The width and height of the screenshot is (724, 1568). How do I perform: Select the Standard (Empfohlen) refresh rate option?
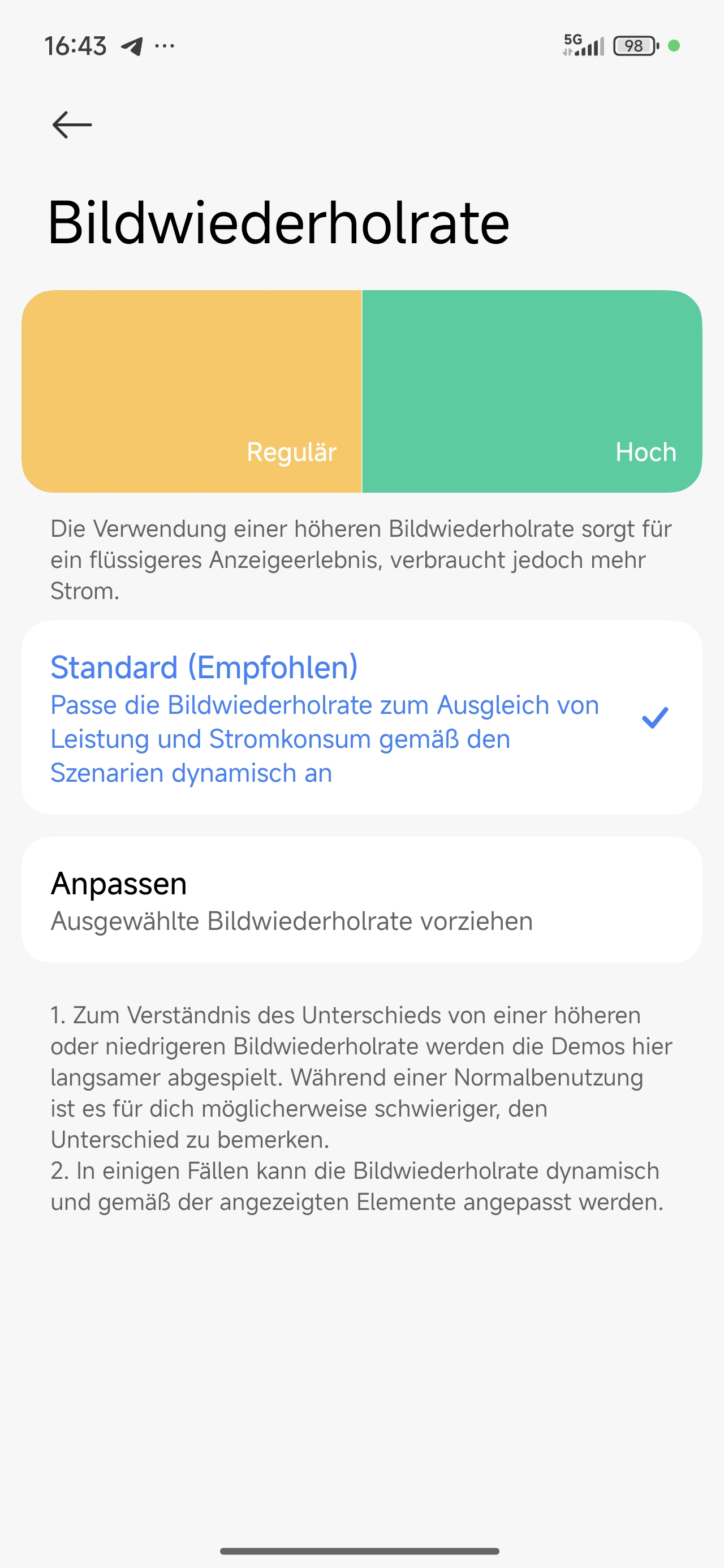361,717
